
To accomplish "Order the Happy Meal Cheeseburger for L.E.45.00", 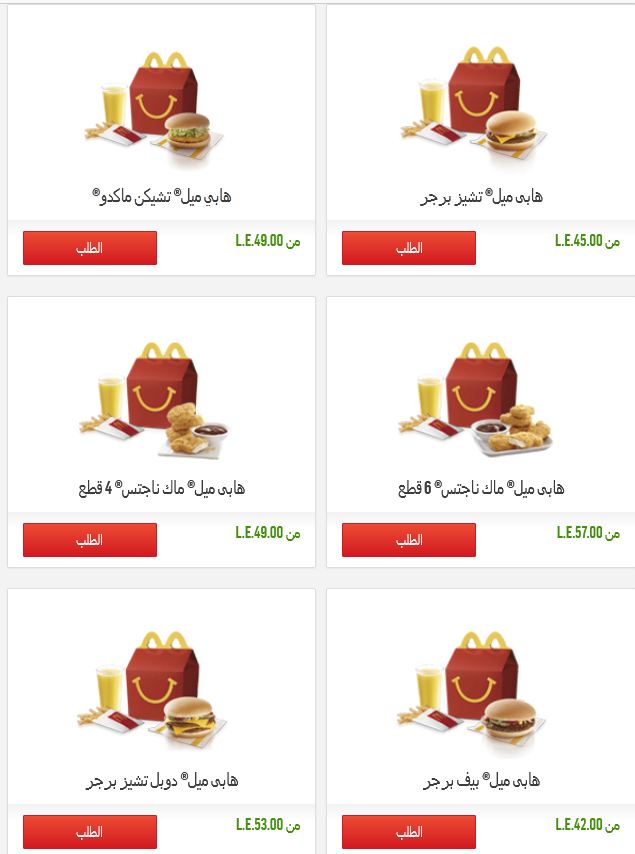I will 409,248.
